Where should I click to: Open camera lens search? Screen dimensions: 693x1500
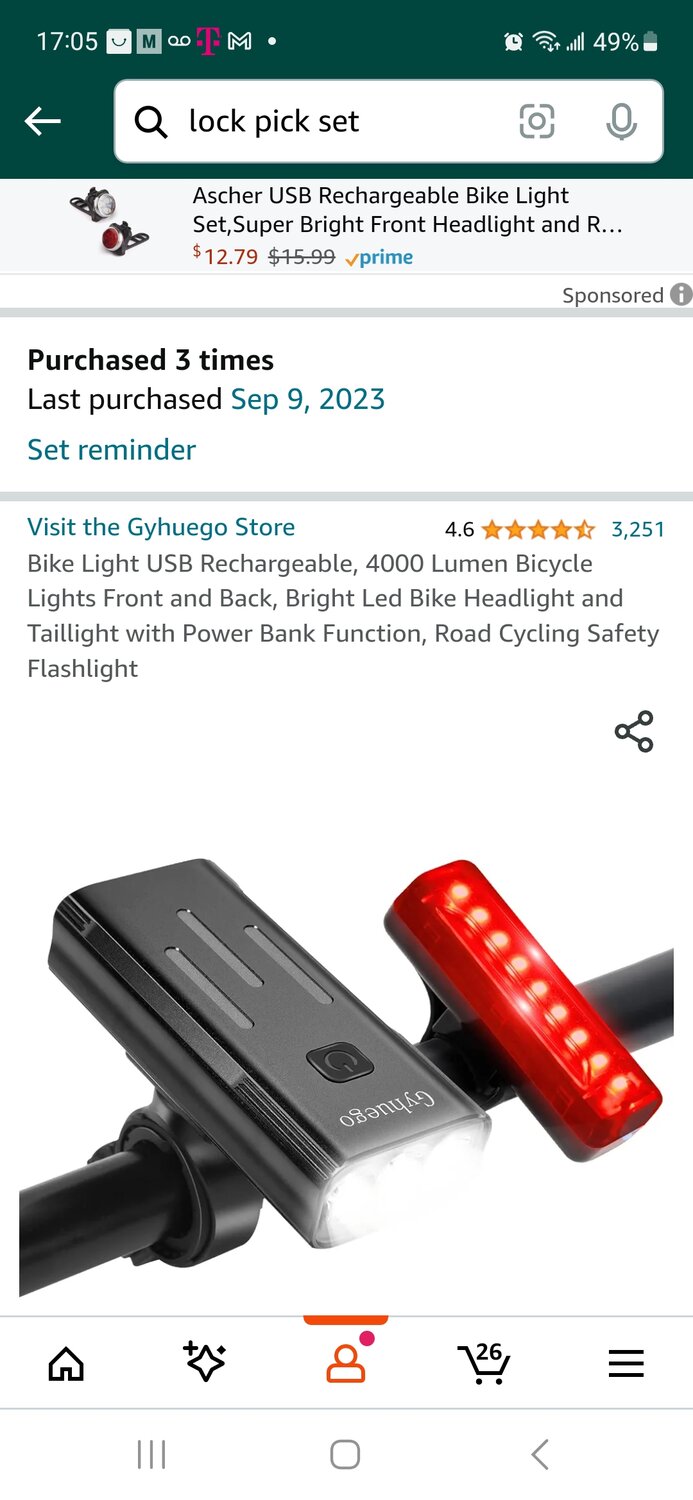point(537,122)
